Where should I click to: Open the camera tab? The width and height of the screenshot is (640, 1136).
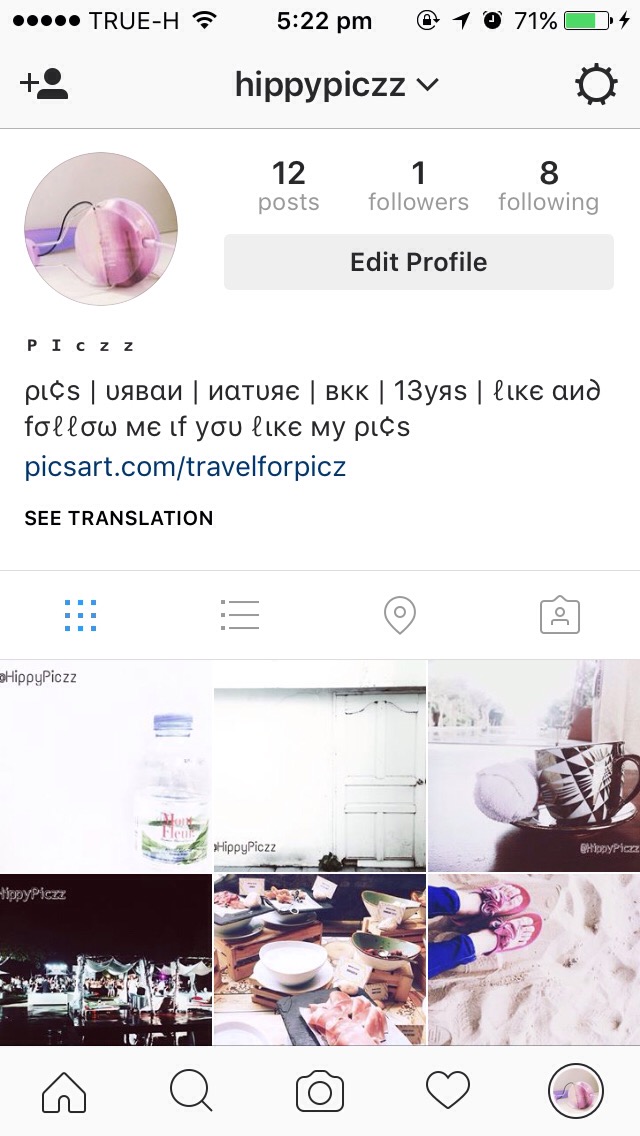[320, 1091]
